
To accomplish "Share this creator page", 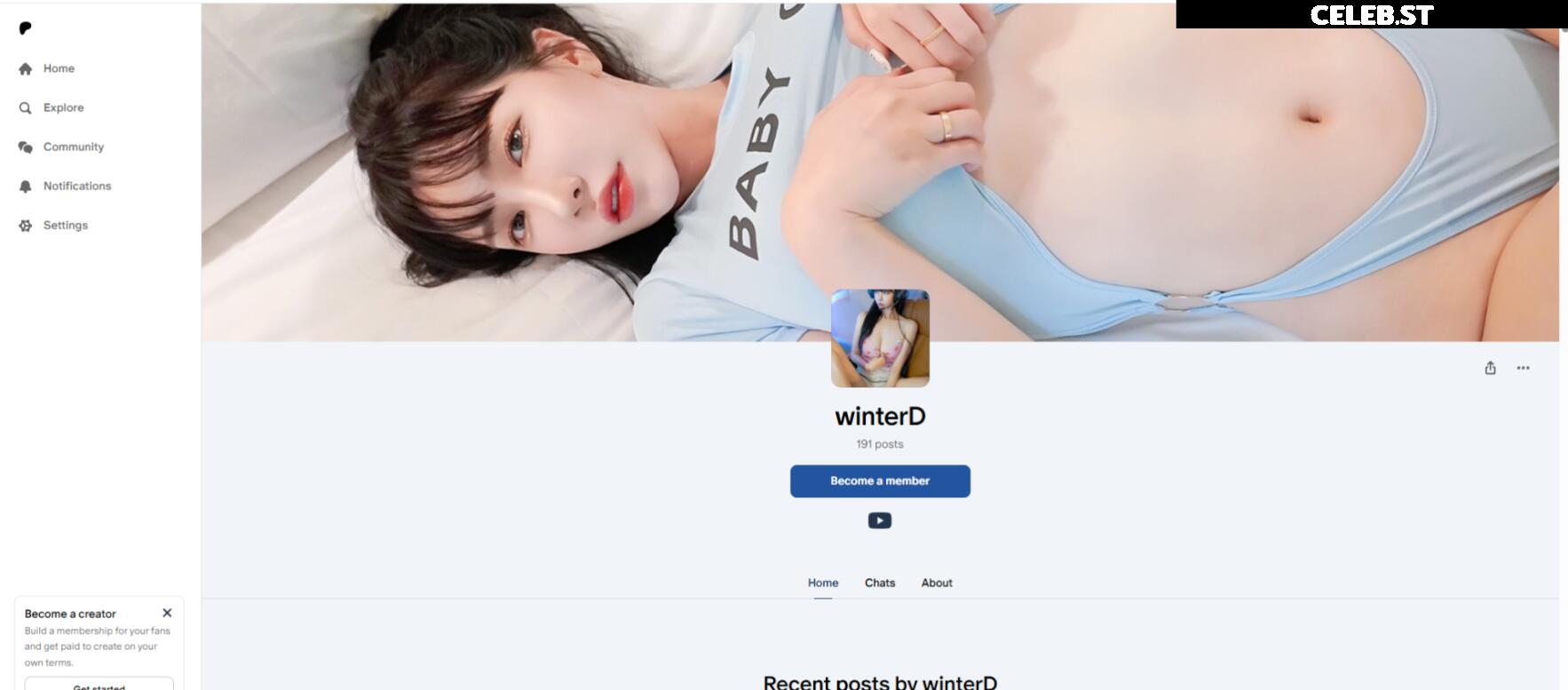I will coord(1490,368).
